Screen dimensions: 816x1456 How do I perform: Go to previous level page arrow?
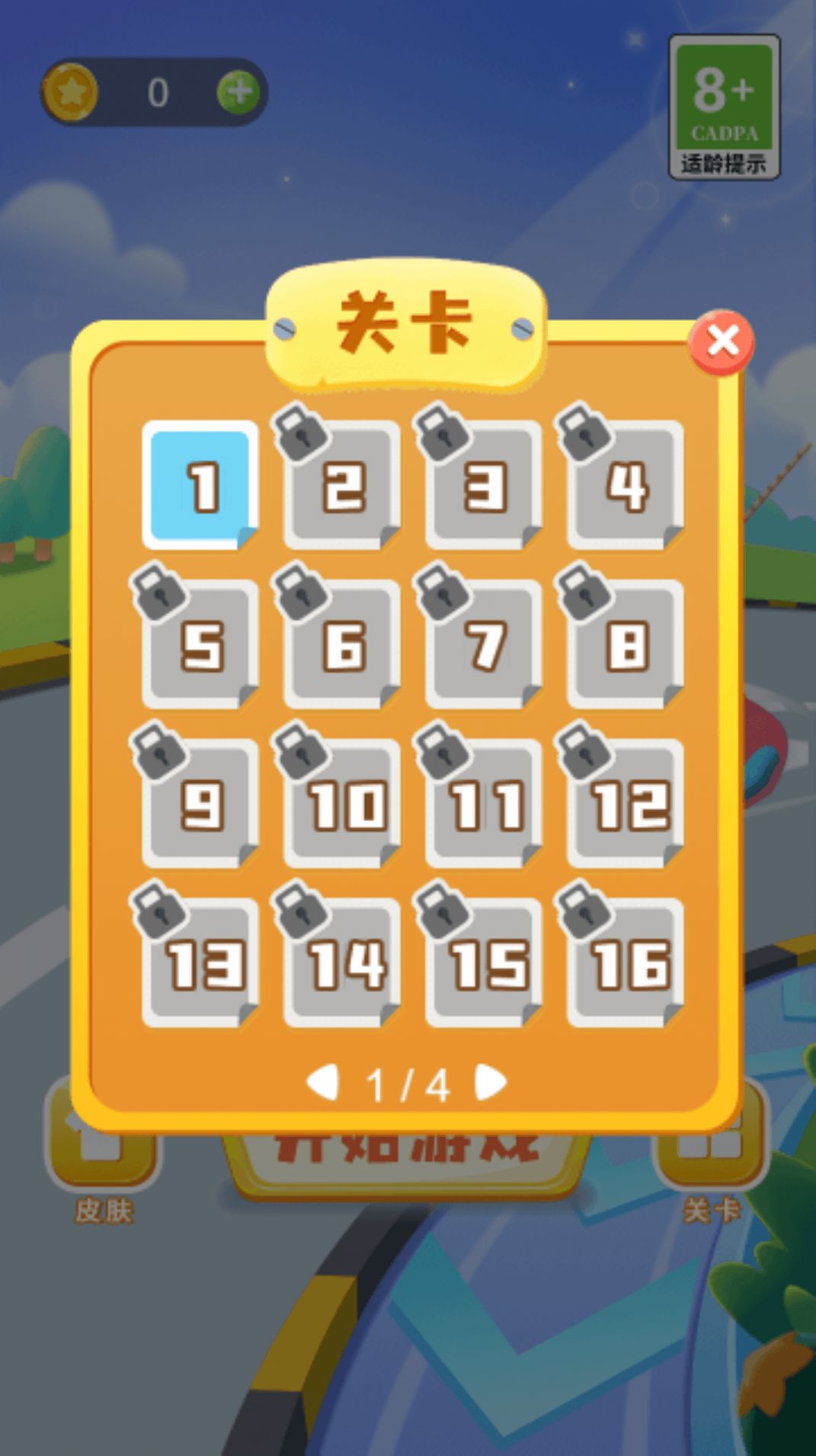pos(322,1082)
